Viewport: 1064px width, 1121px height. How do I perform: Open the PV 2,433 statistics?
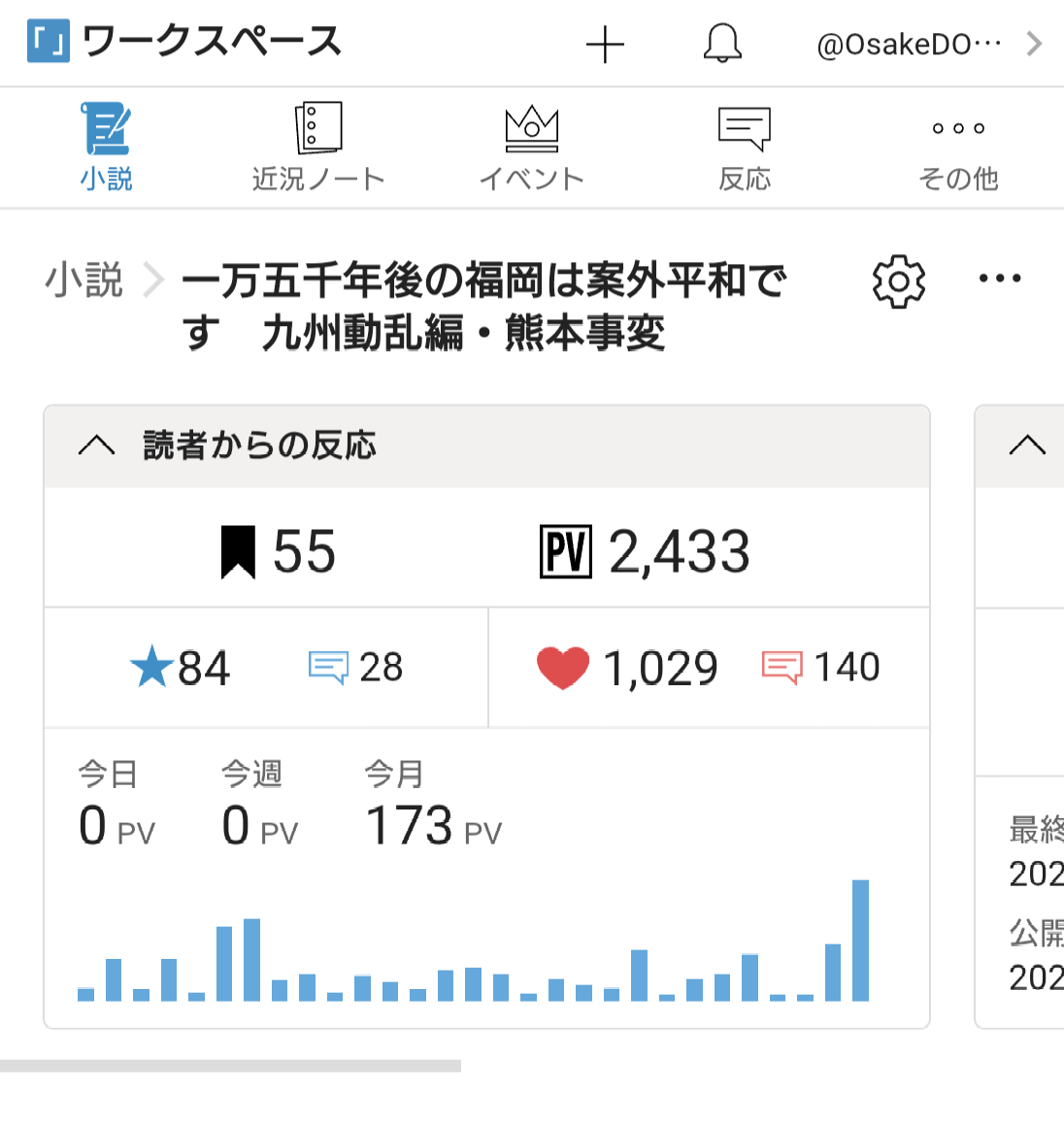click(x=645, y=551)
